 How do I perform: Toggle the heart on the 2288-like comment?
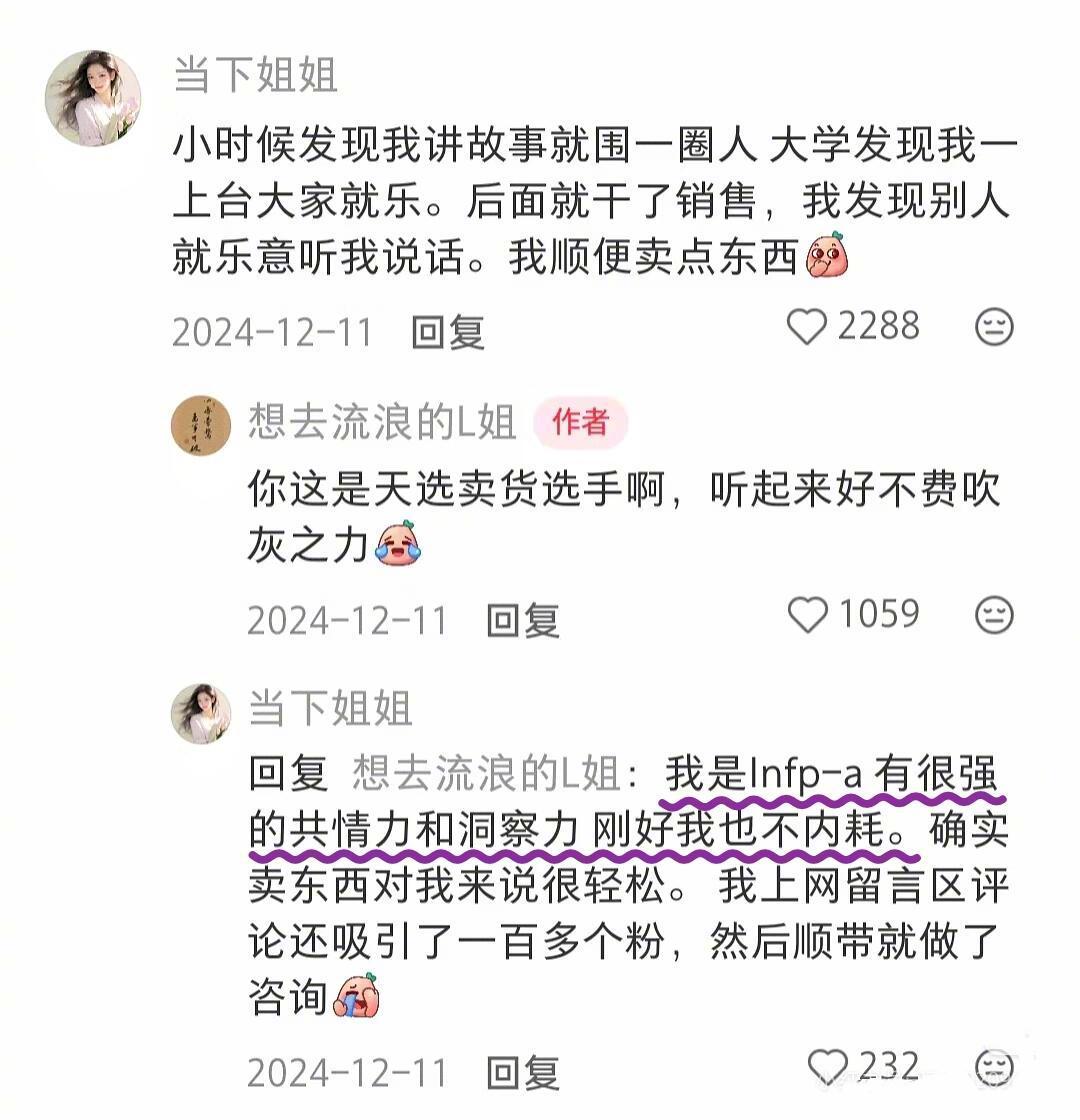click(805, 326)
